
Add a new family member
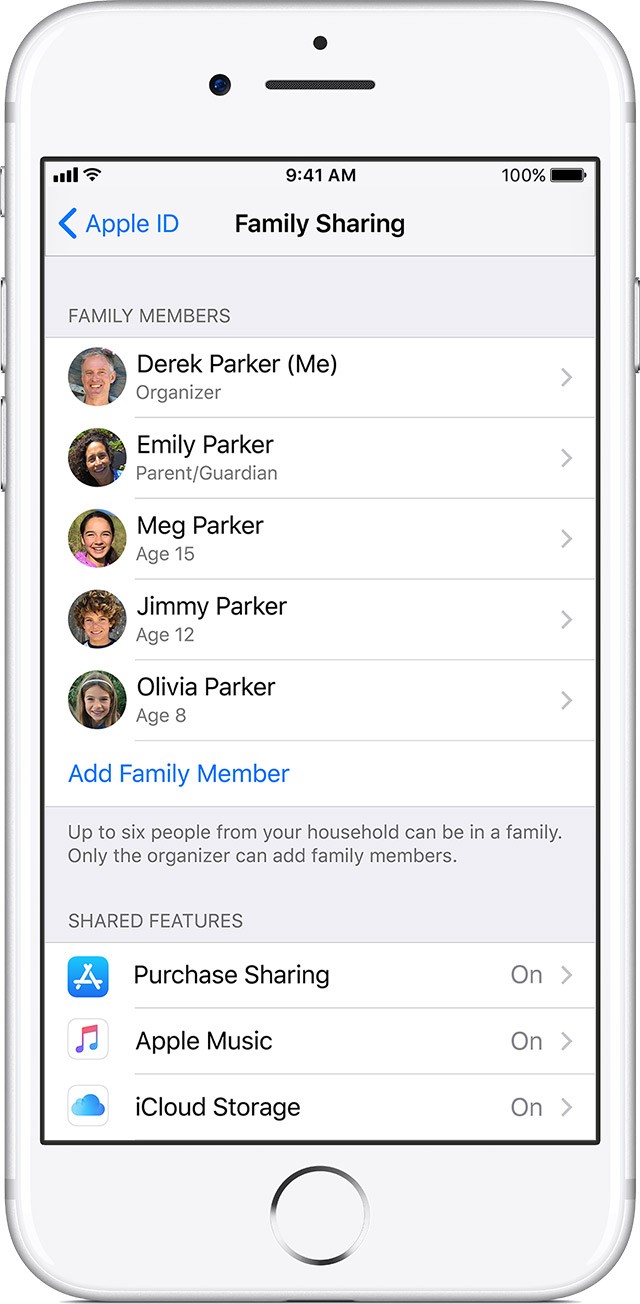tap(179, 774)
